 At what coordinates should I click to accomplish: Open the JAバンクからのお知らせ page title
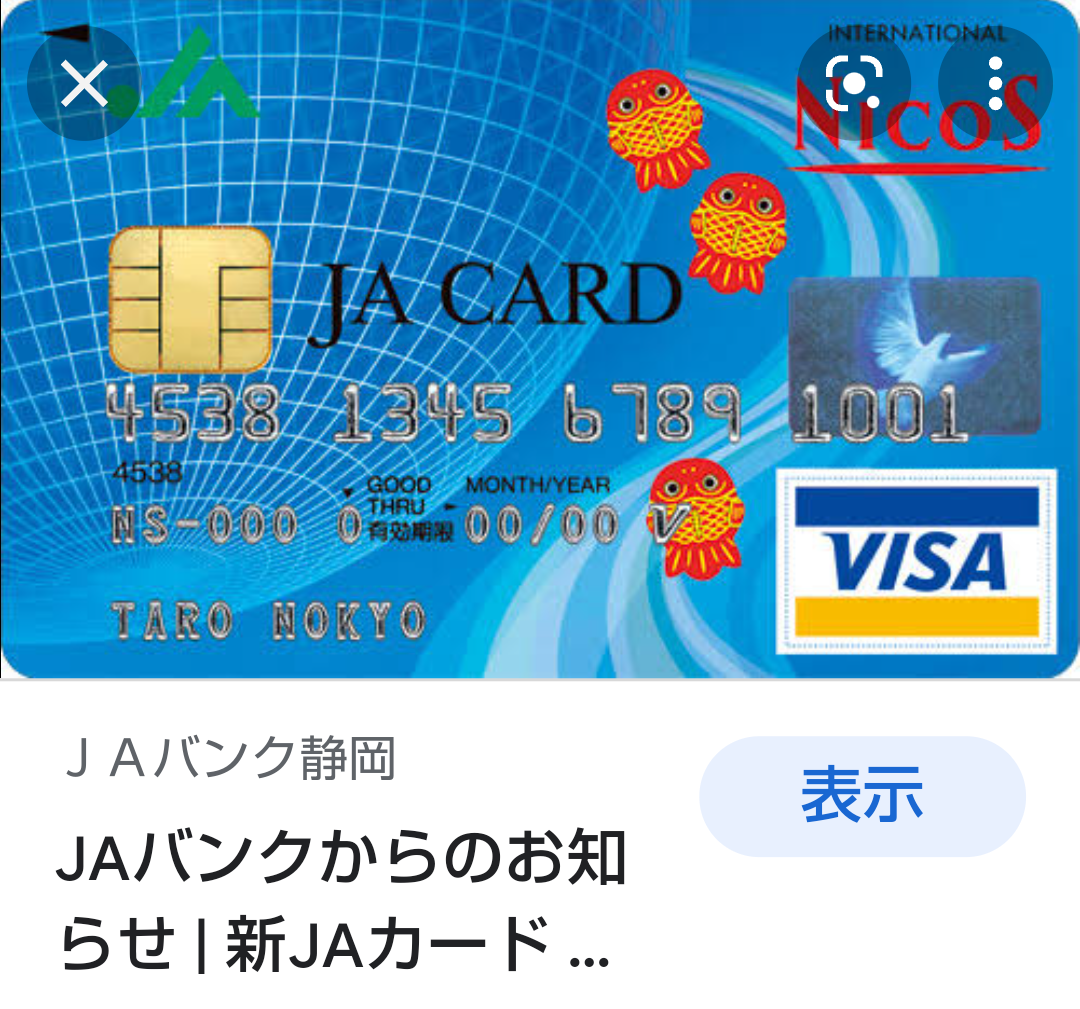[340, 903]
